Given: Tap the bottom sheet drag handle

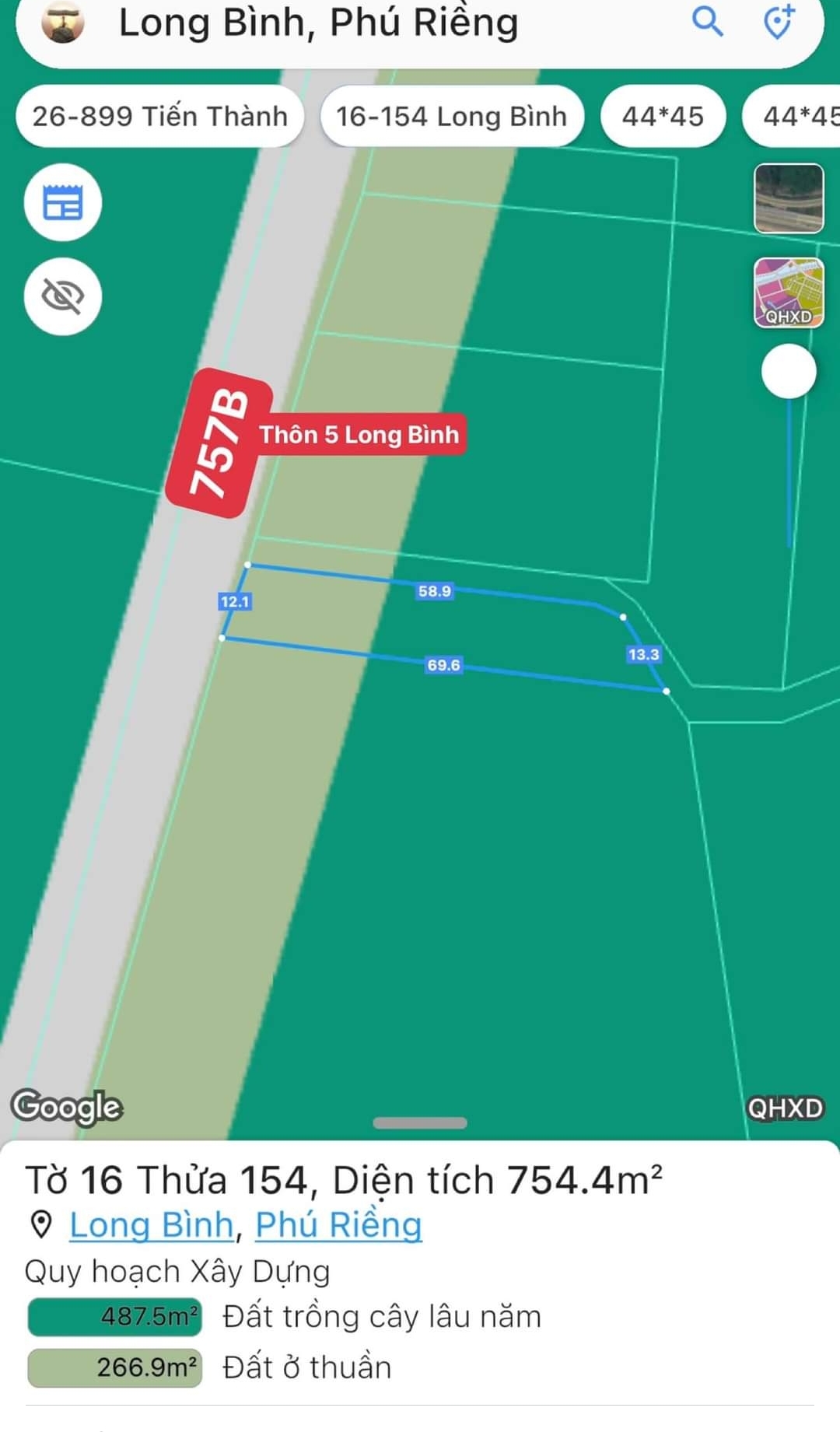Looking at the screenshot, I should point(420,1122).
